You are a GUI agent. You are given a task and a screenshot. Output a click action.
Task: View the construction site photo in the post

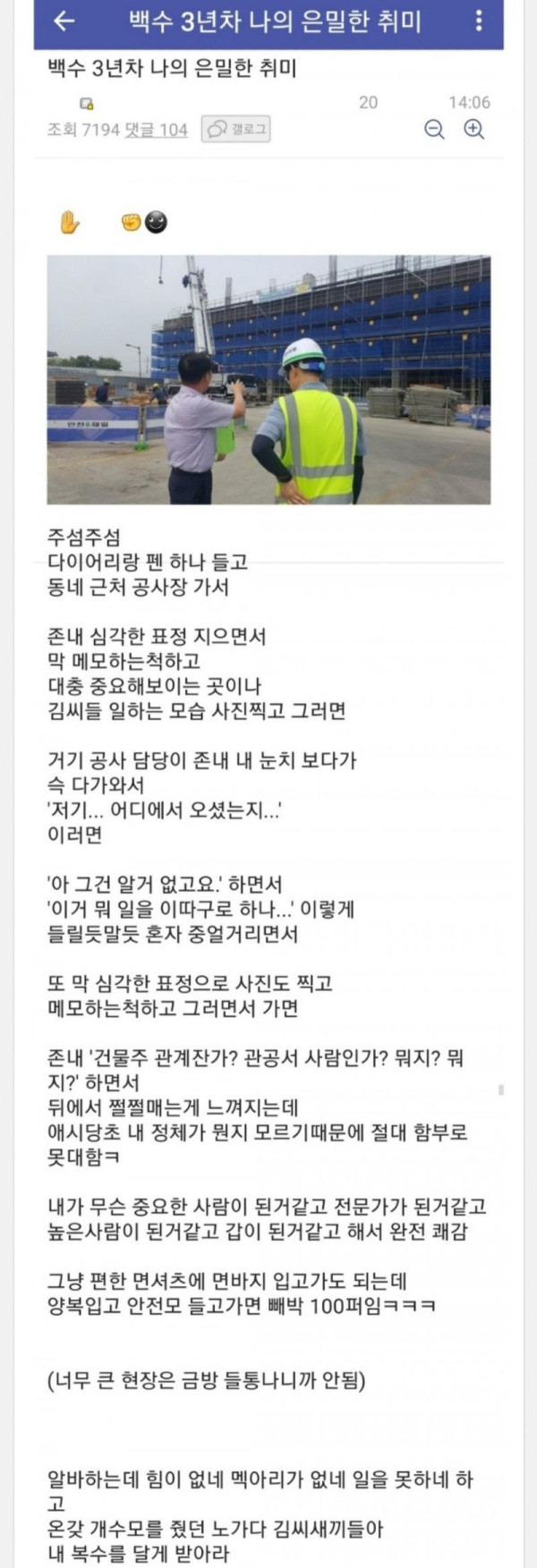268,379
